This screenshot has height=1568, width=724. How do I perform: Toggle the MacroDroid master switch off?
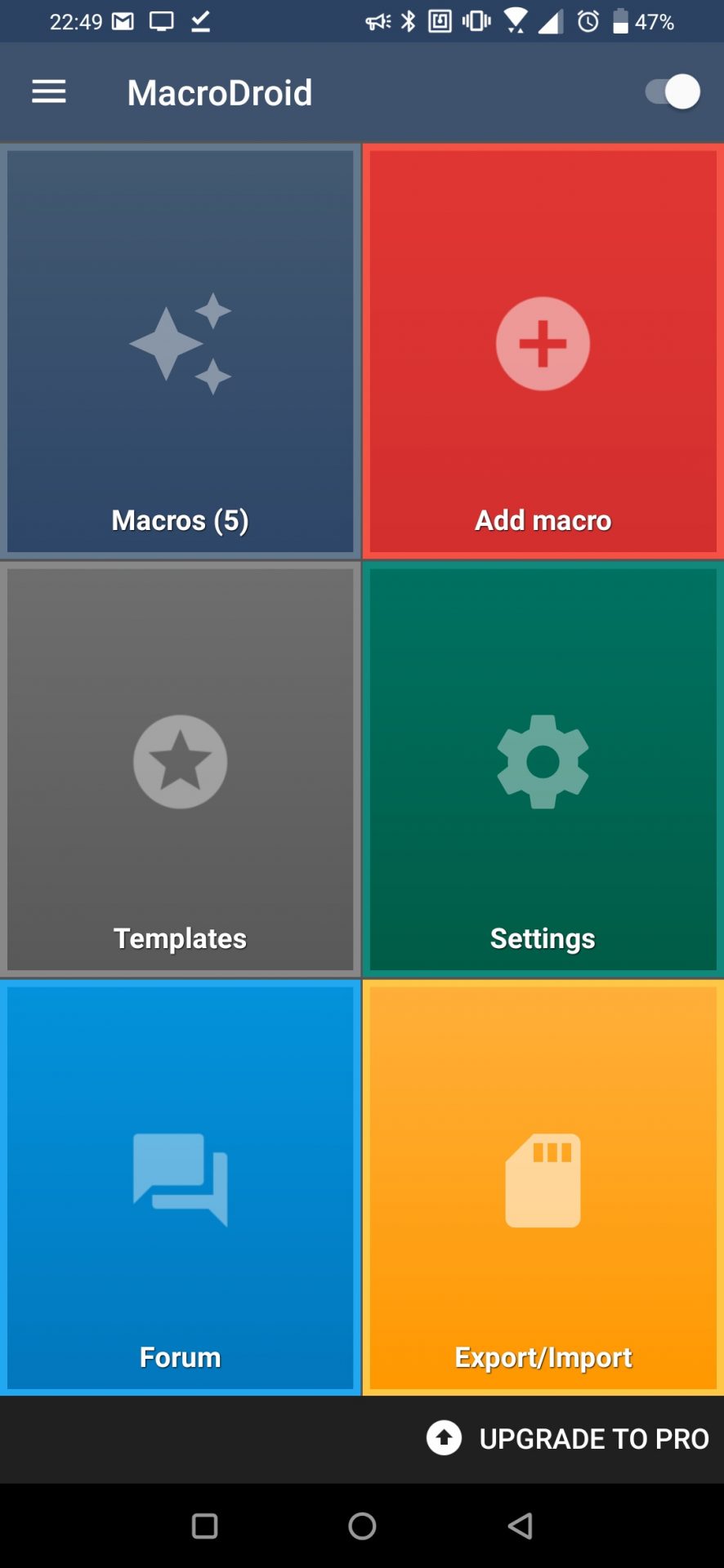tap(673, 91)
